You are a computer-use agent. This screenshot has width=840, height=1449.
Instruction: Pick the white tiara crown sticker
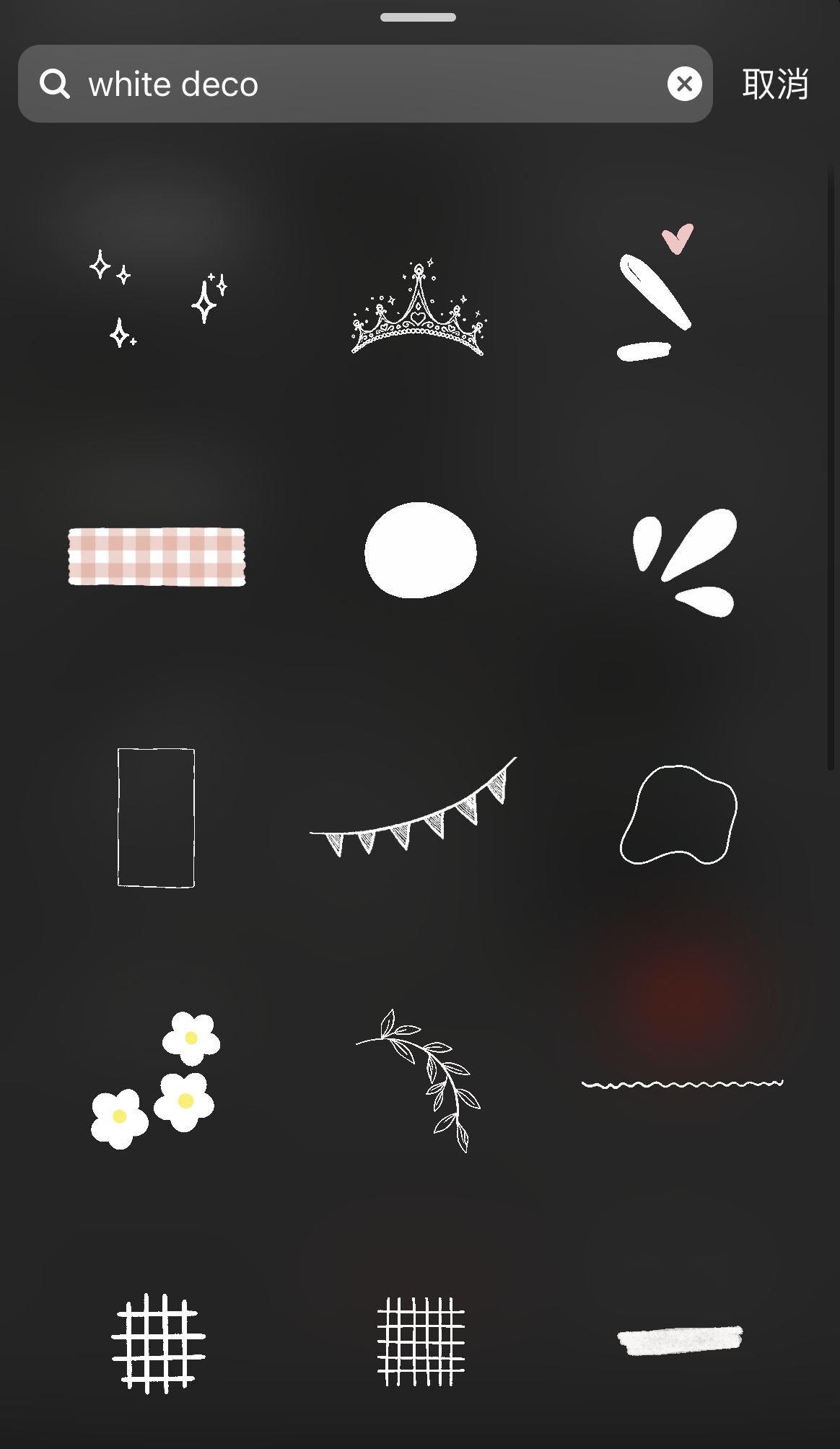pyautogui.click(x=418, y=310)
